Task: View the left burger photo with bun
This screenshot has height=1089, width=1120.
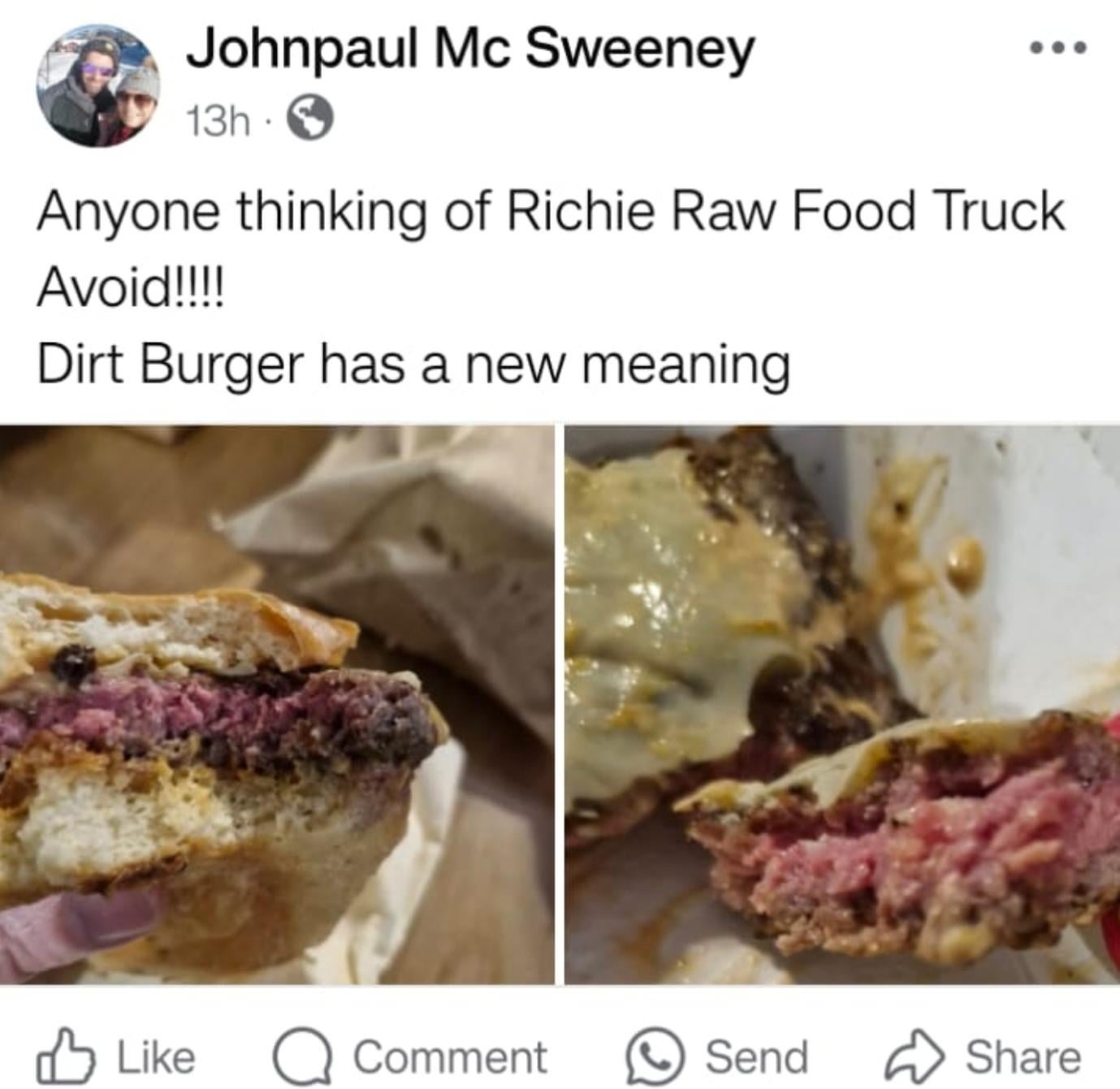Action: (277, 704)
